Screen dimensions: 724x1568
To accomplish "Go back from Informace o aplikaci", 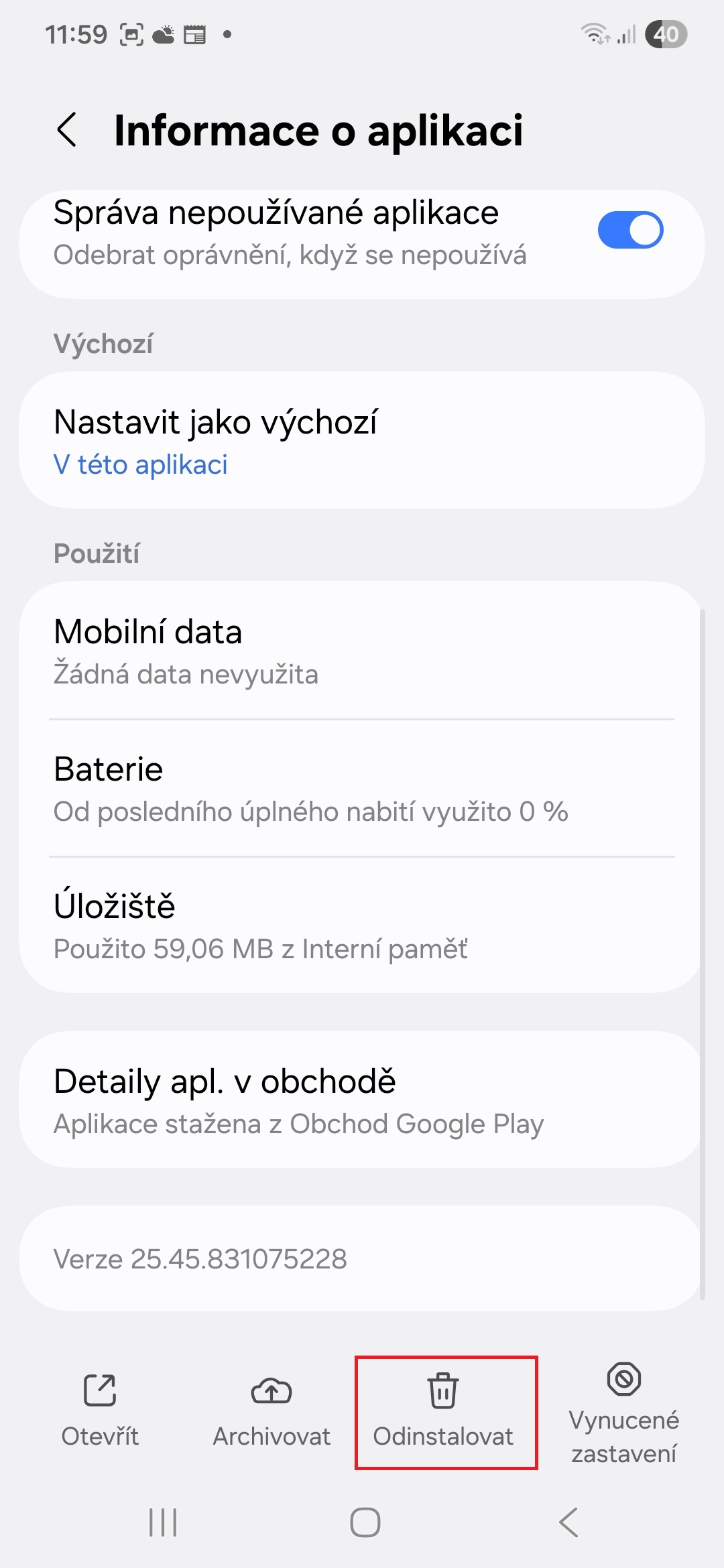I will [67, 130].
